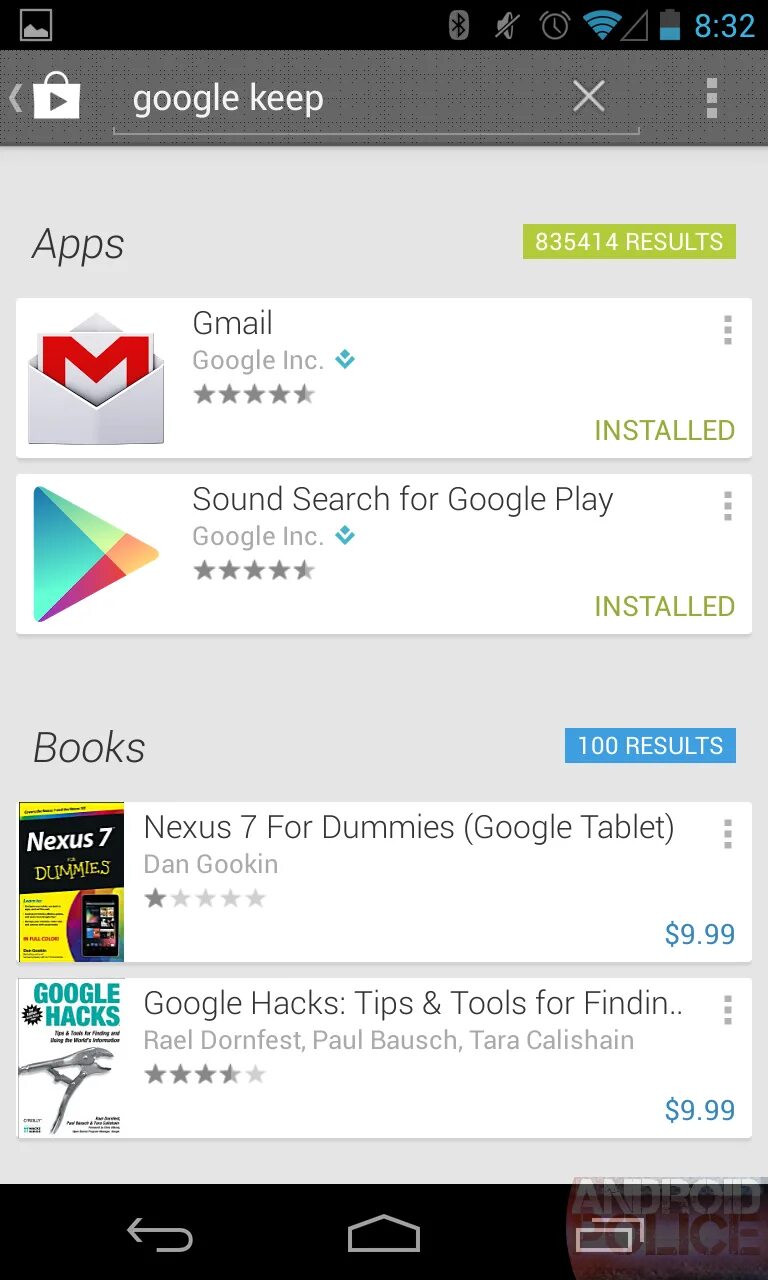Viewport: 768px width, 1280px height.
Task: Go back with system back button
Action: pos(160,1234)
